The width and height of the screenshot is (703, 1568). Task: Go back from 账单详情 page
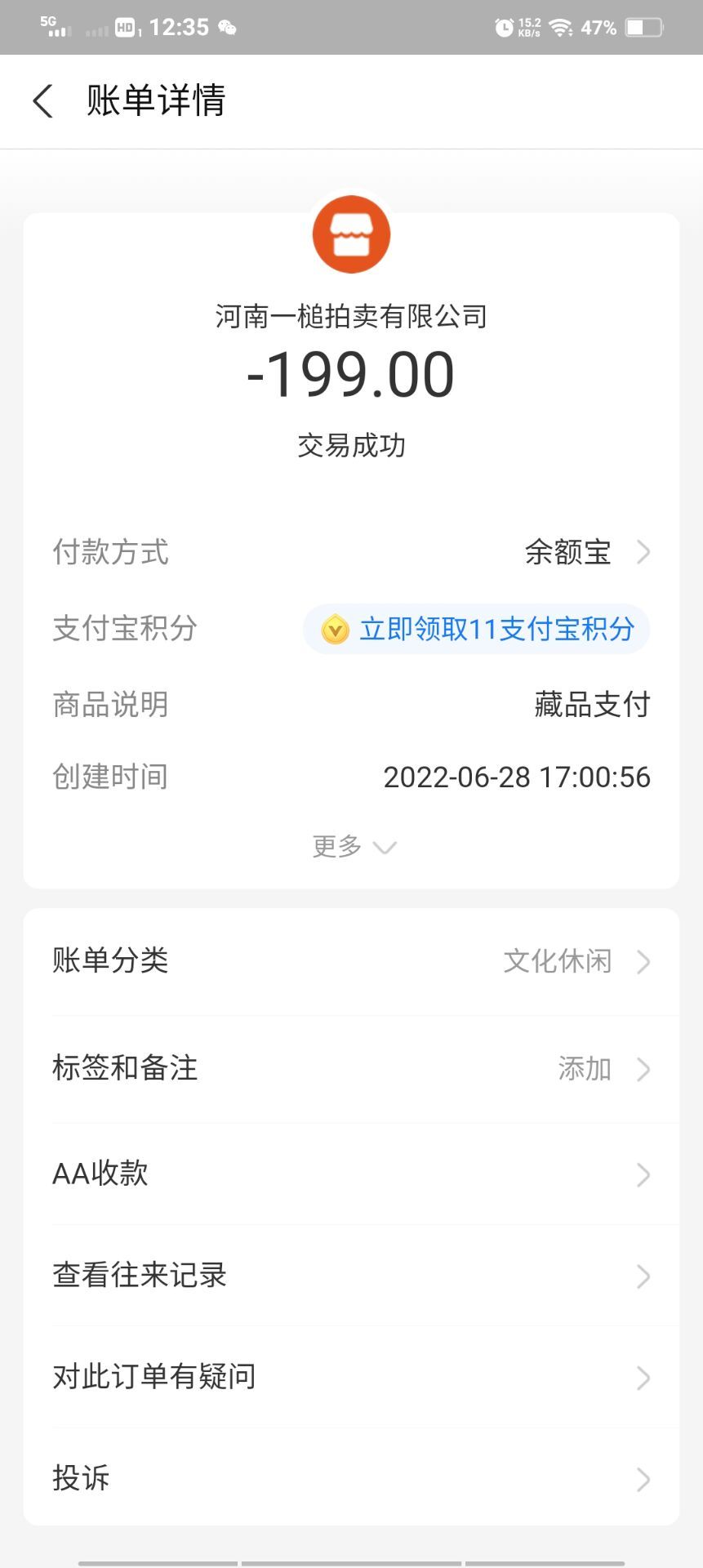42,101
